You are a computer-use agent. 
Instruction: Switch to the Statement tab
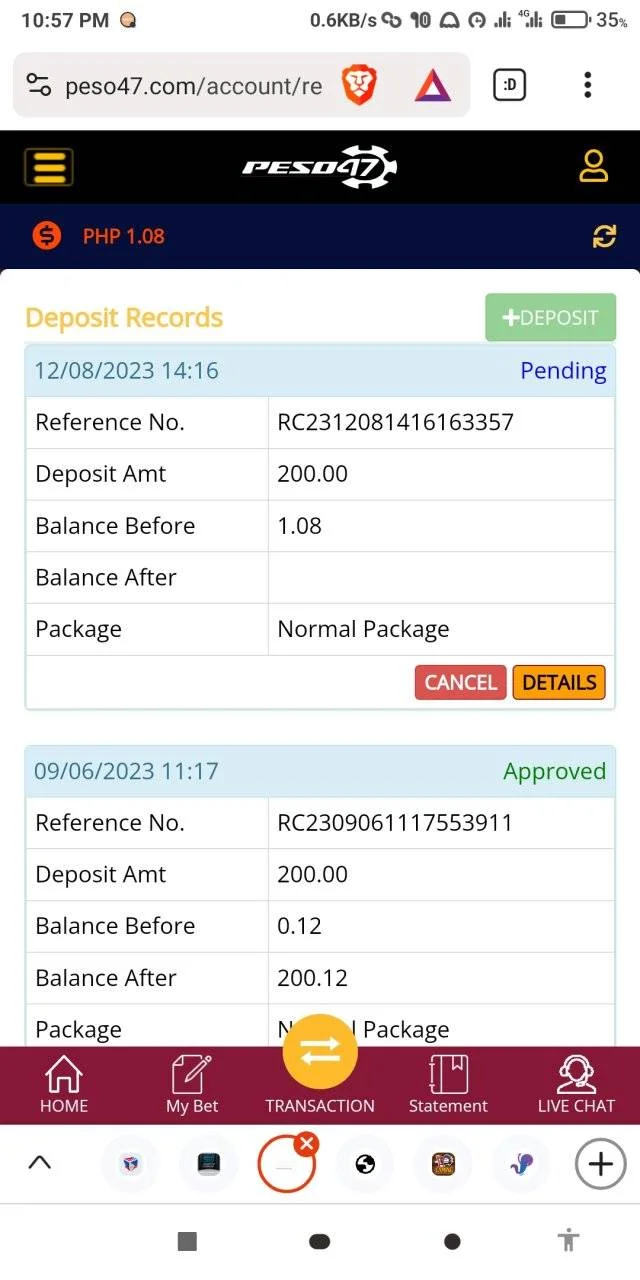448,1085
